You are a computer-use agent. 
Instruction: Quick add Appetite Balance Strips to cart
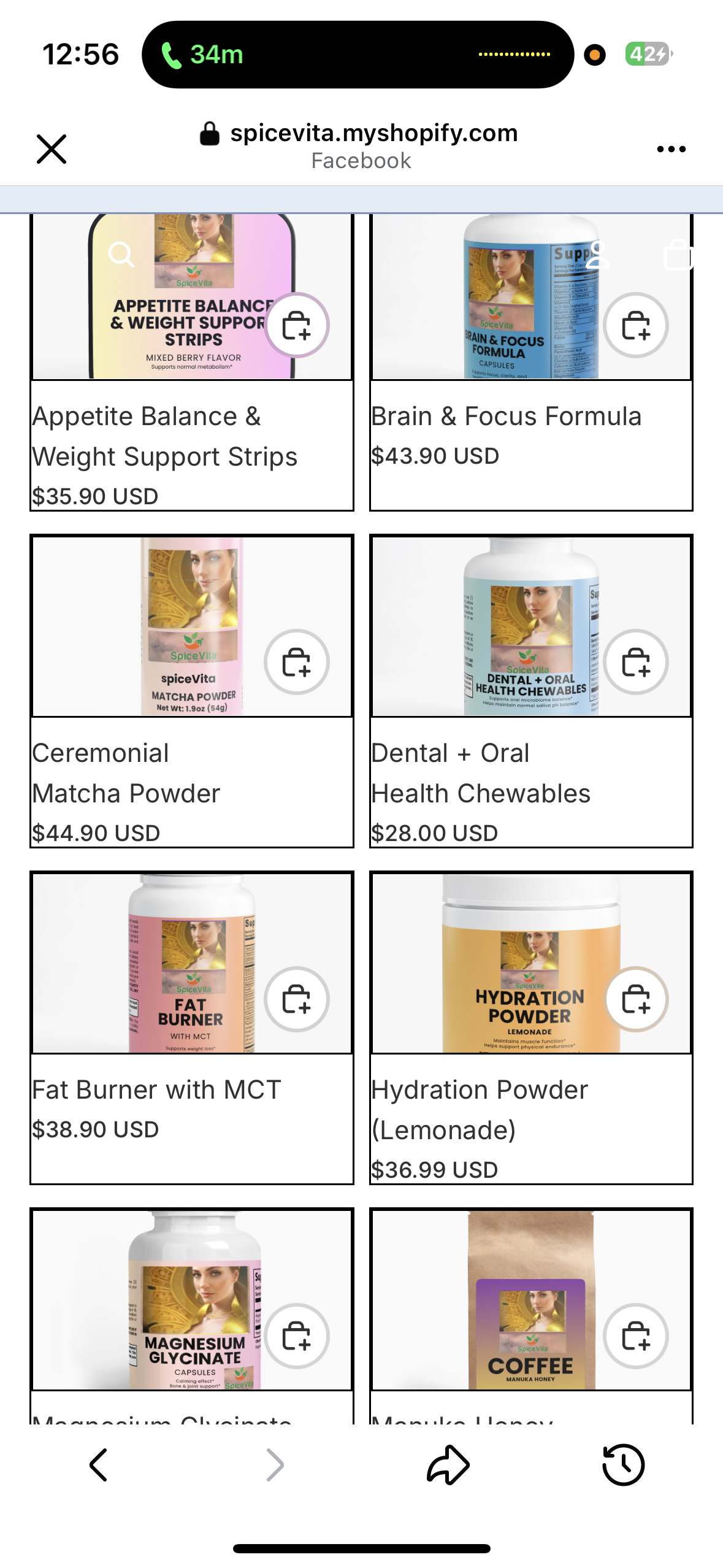[x=297, y=325]
